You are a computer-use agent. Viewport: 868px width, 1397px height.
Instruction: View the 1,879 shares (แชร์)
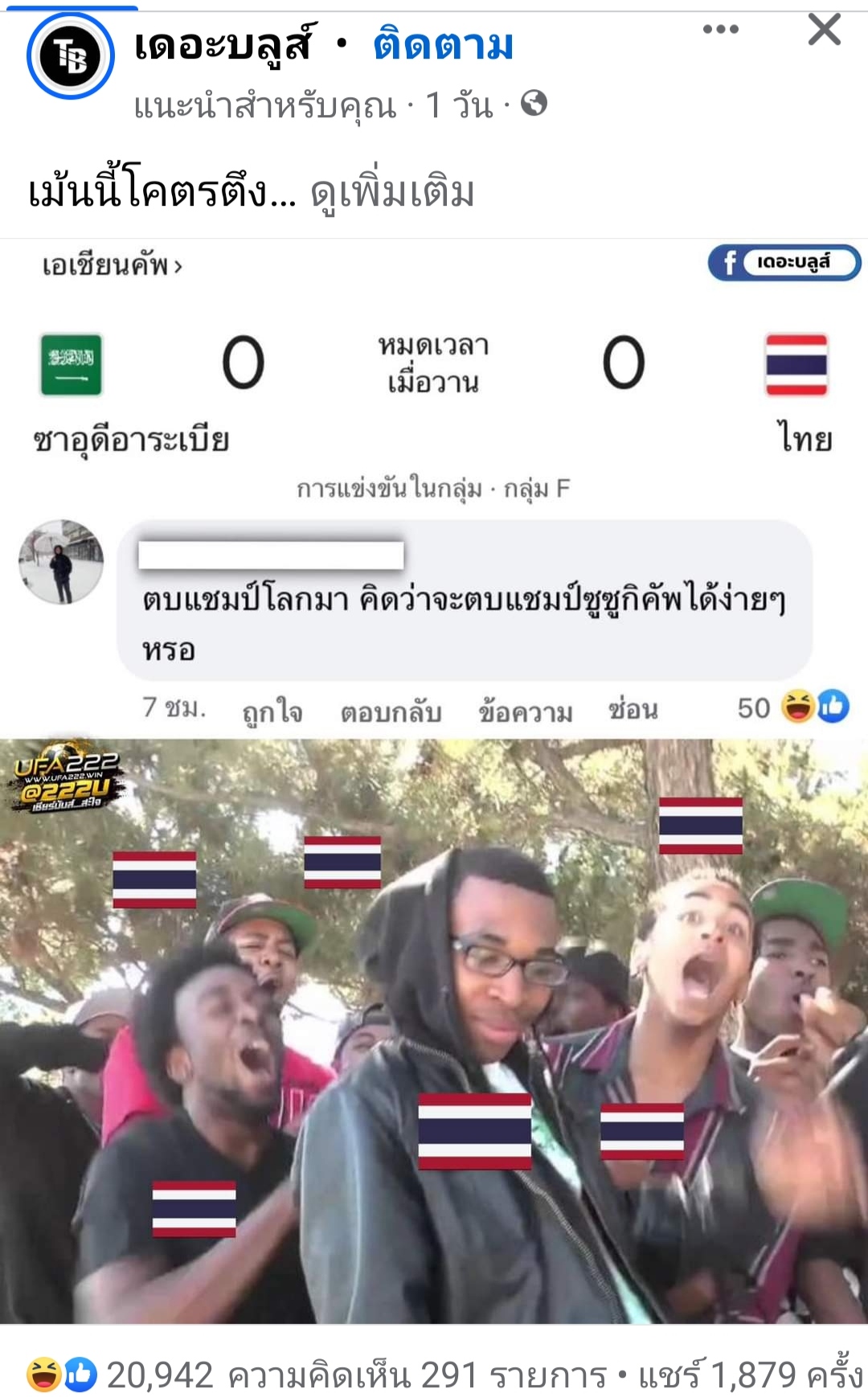point(751,1375)
